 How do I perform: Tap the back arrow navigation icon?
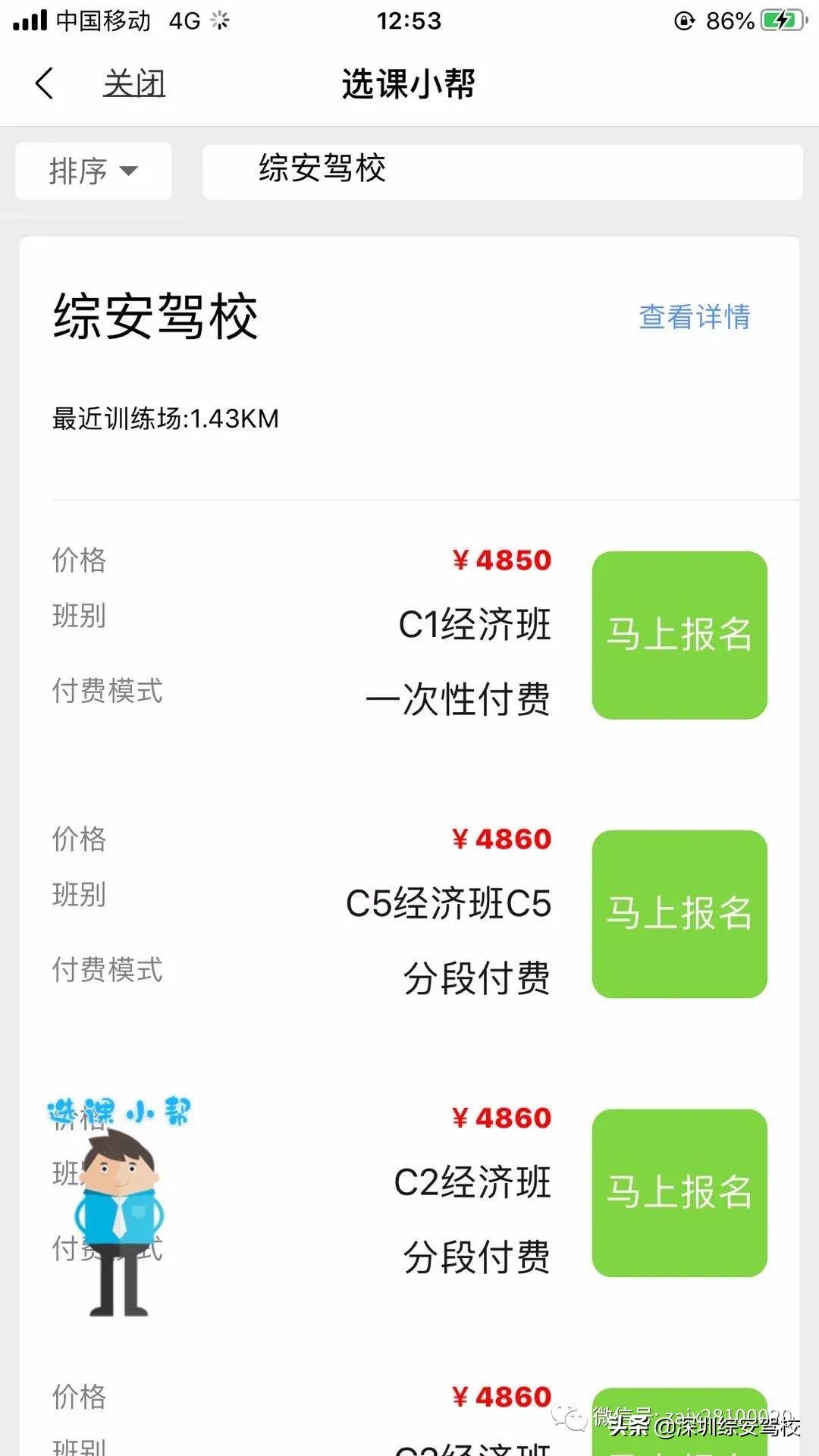pos(43,83)
